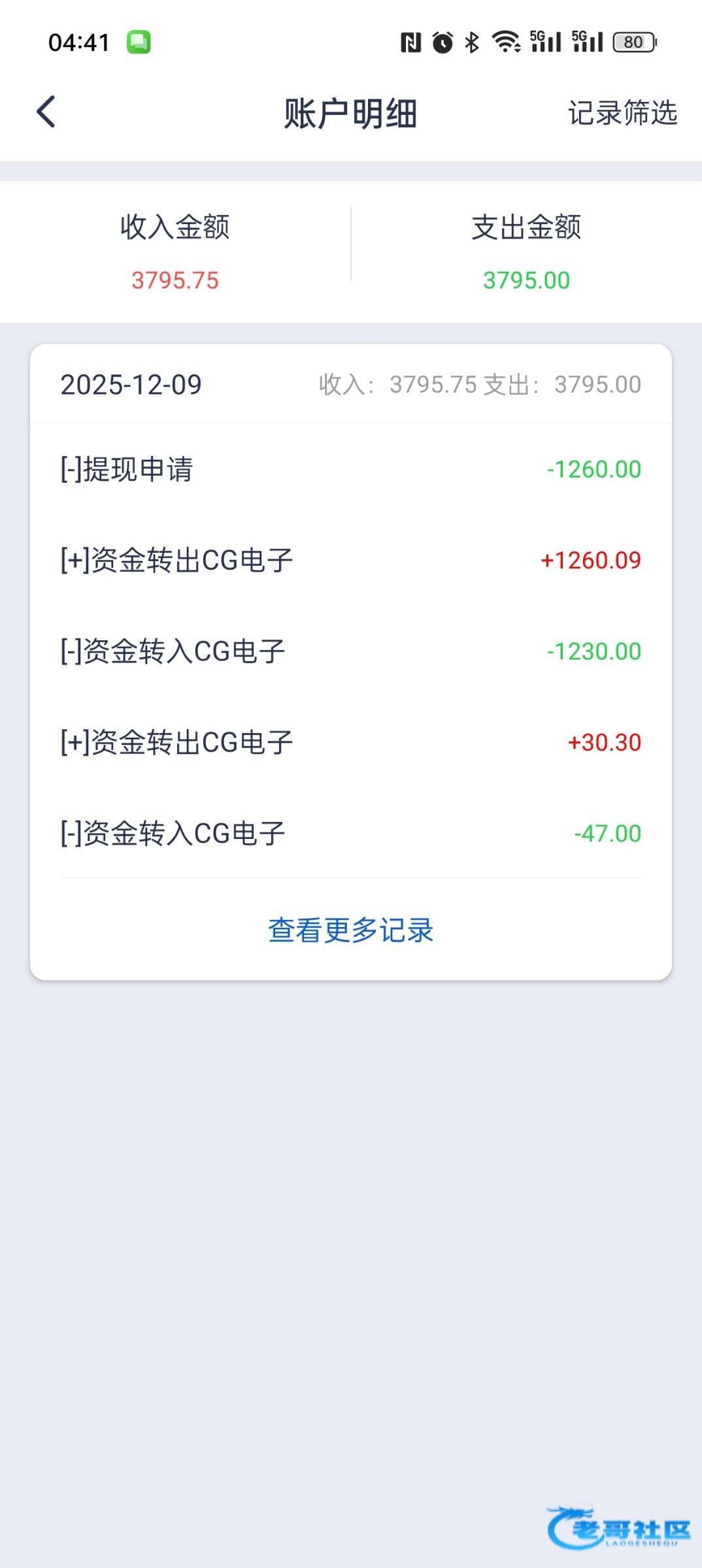The image size is (702, 1568).
Task: Go back from 账户明细 page
Action: 46,112
